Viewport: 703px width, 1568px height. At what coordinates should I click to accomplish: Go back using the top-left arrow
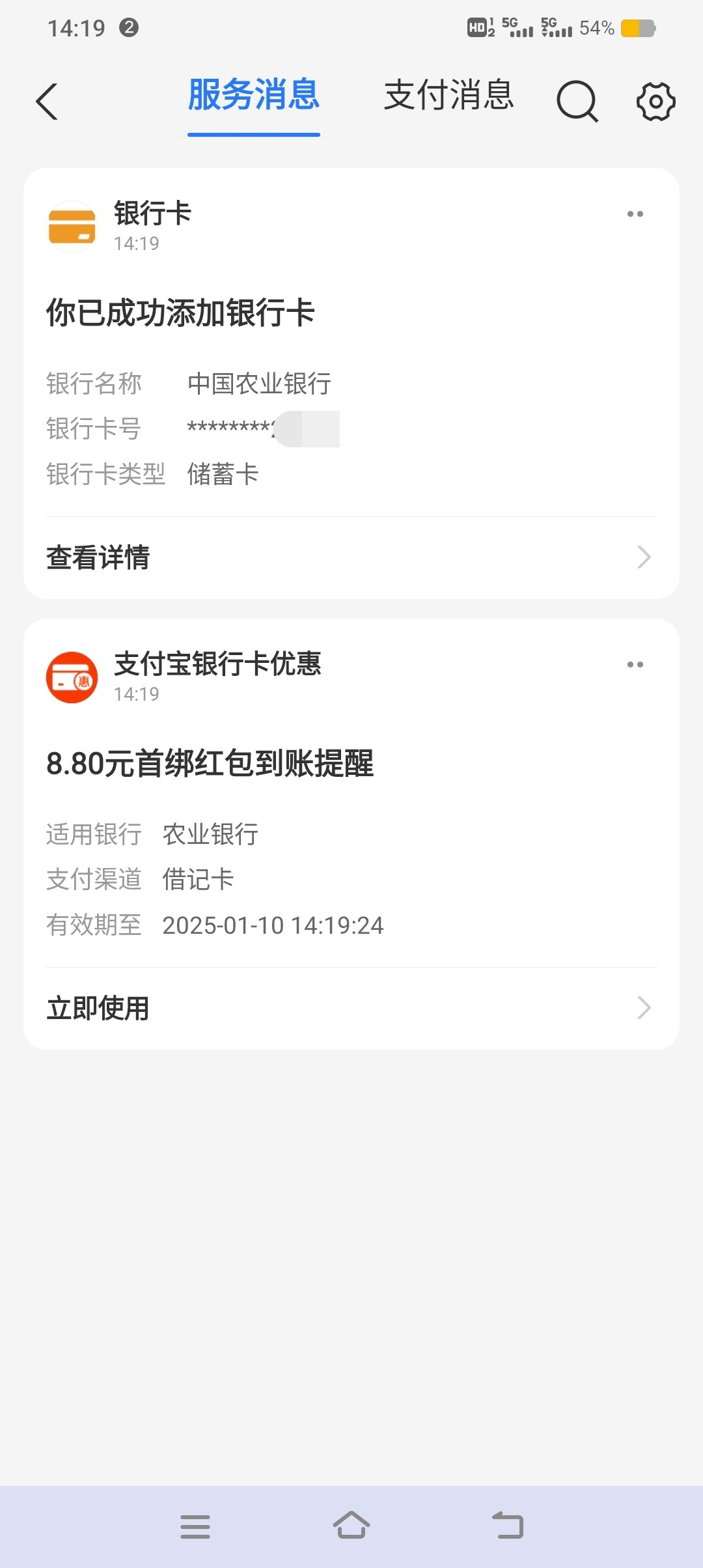click(47, 102)
